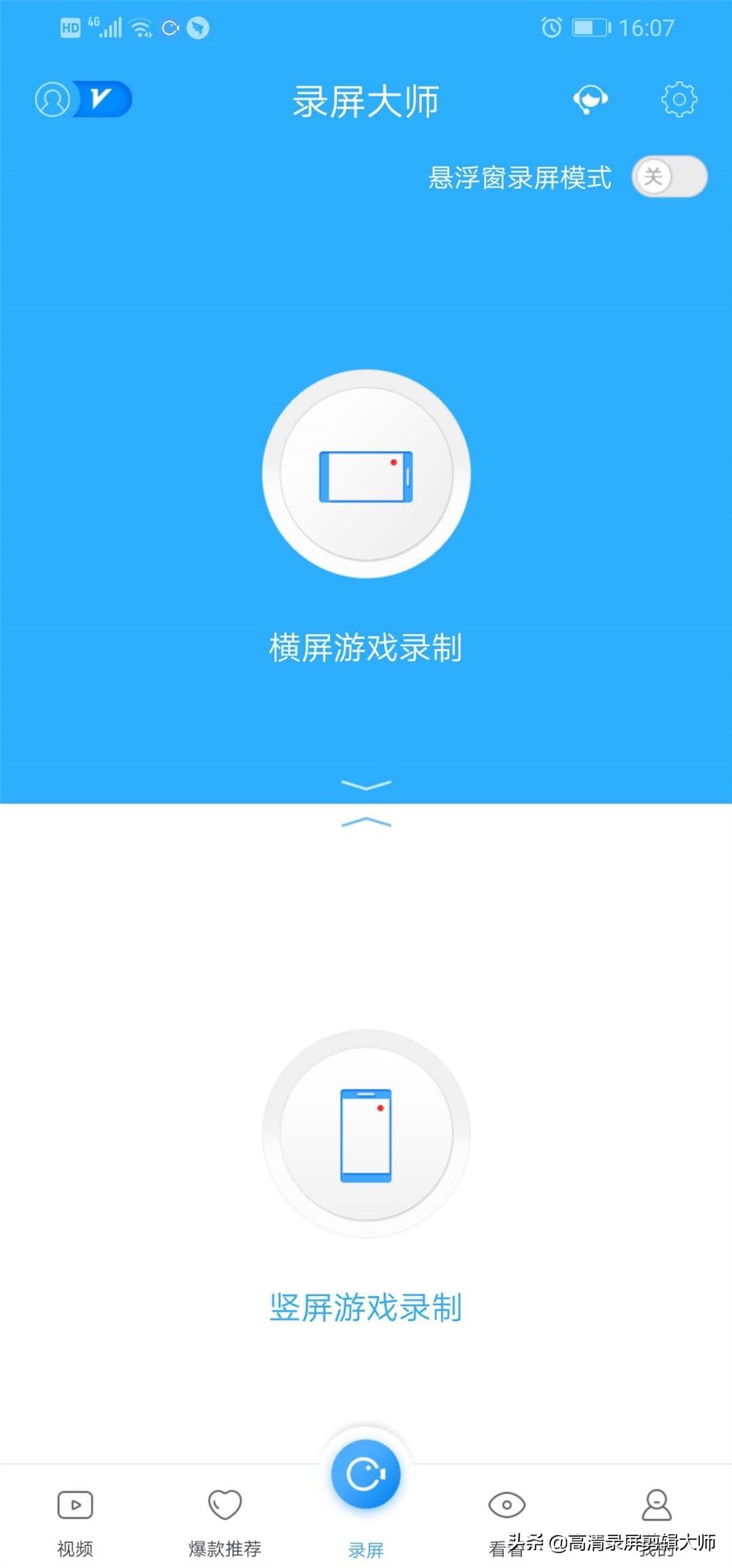Tap the 视频 video icon in bottom bar
The width and height of the screenshot is (732, 1568).
[x=75, y=1505]
